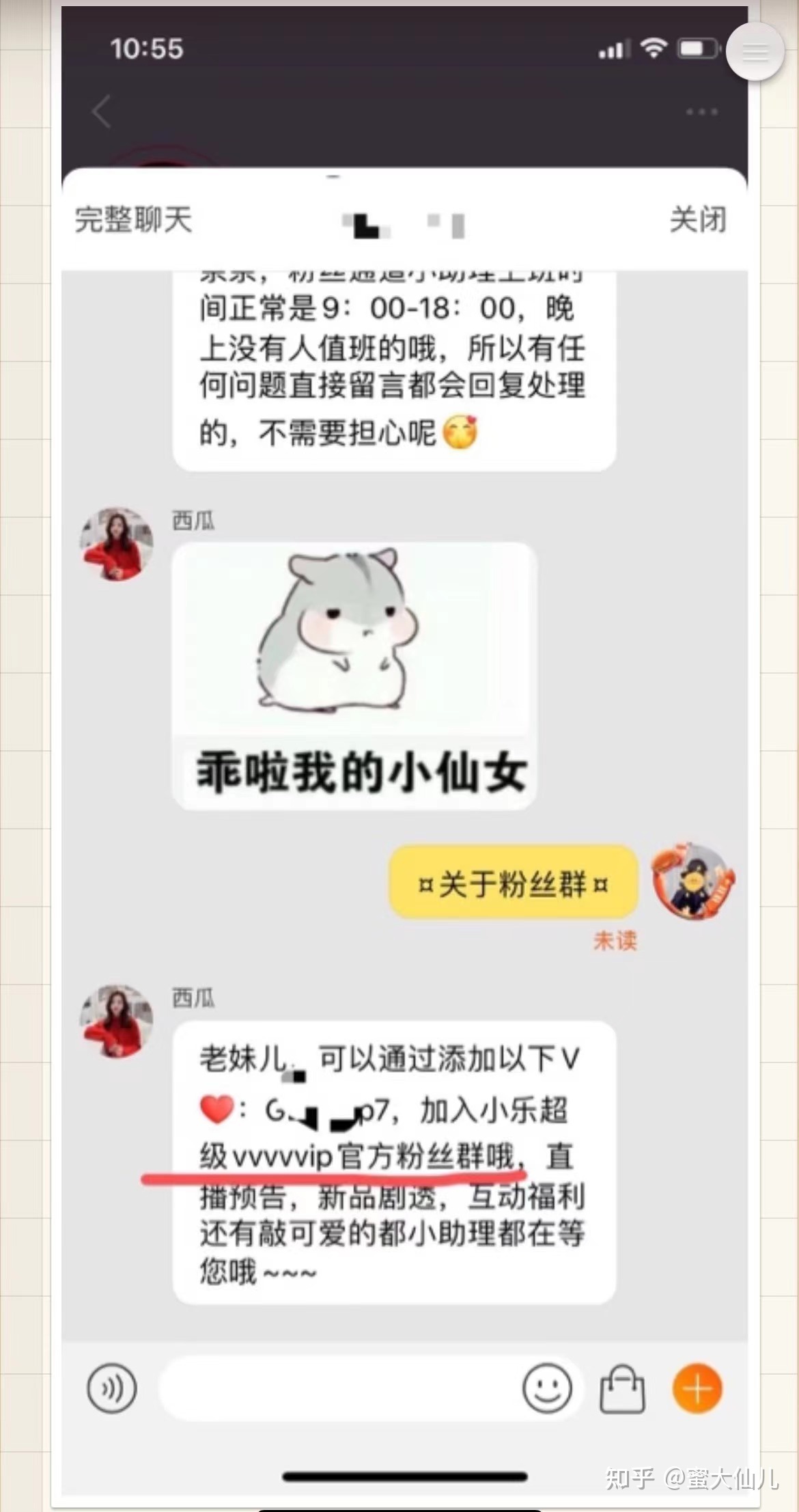Screen dimensions: 799x1512
Task: Tap the 关于粉丝群 message bubble
Action: click(x=513, y=883)
